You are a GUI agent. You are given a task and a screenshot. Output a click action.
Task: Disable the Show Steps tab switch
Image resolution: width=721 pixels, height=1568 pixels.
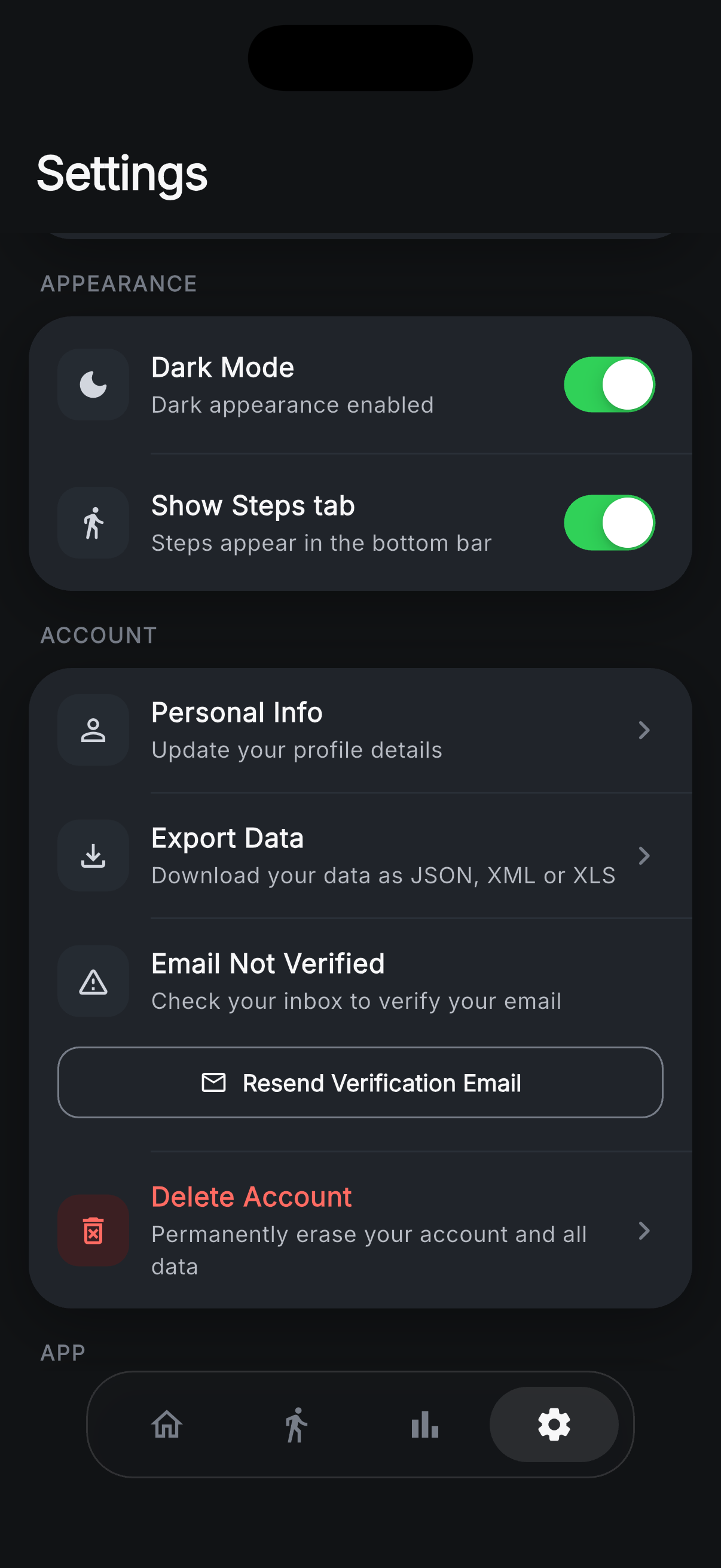tap(609, 523)
